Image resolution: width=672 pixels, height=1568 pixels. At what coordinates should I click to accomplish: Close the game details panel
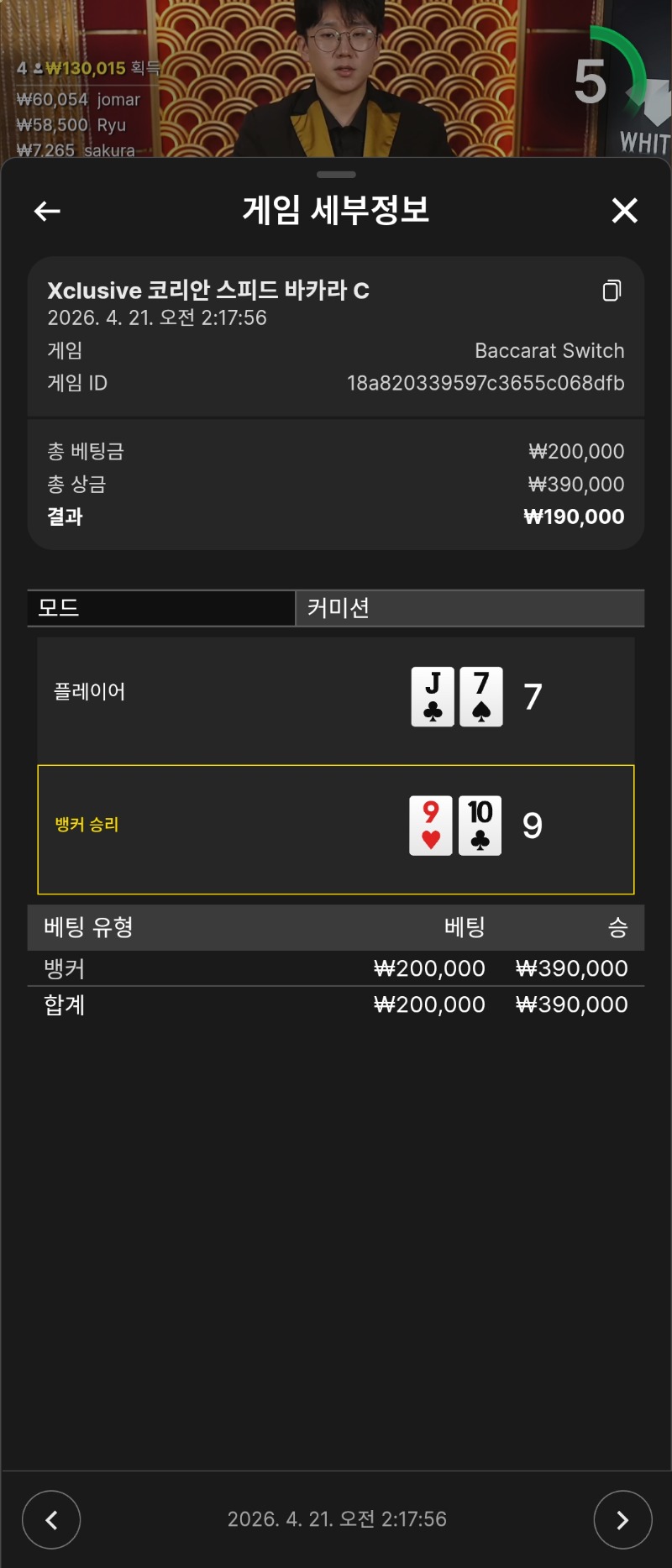pyautogui.click(x=624, y=211)
